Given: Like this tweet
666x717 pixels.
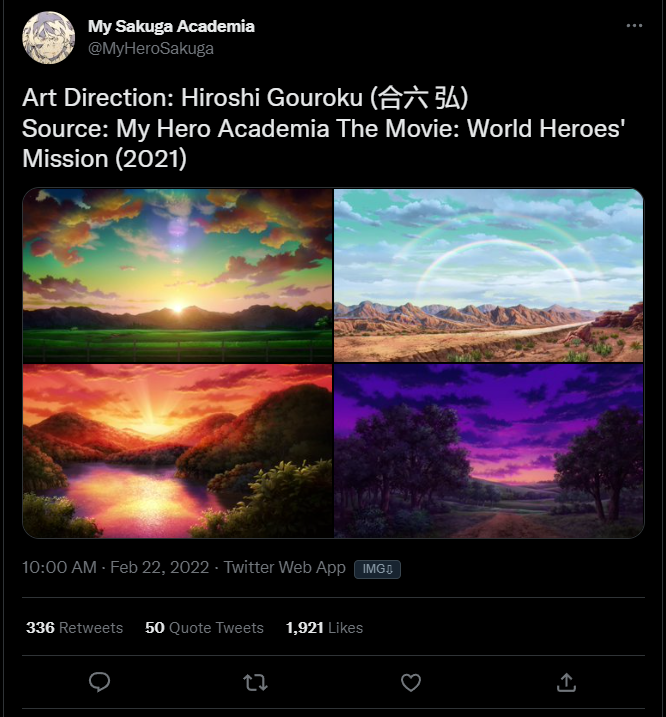Looking at the screenshot, I should (x=411, y=682).
